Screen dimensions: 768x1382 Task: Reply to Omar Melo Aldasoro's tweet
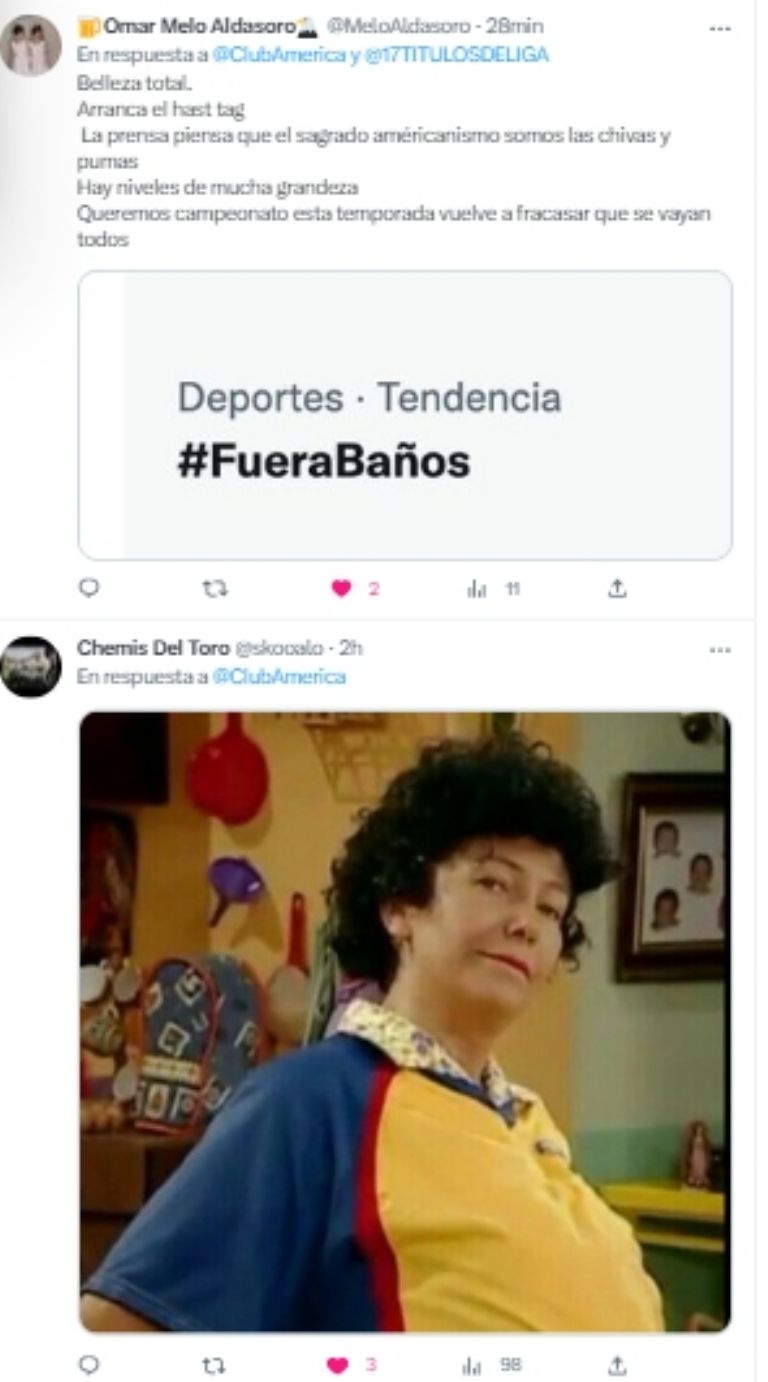[89, 589]
